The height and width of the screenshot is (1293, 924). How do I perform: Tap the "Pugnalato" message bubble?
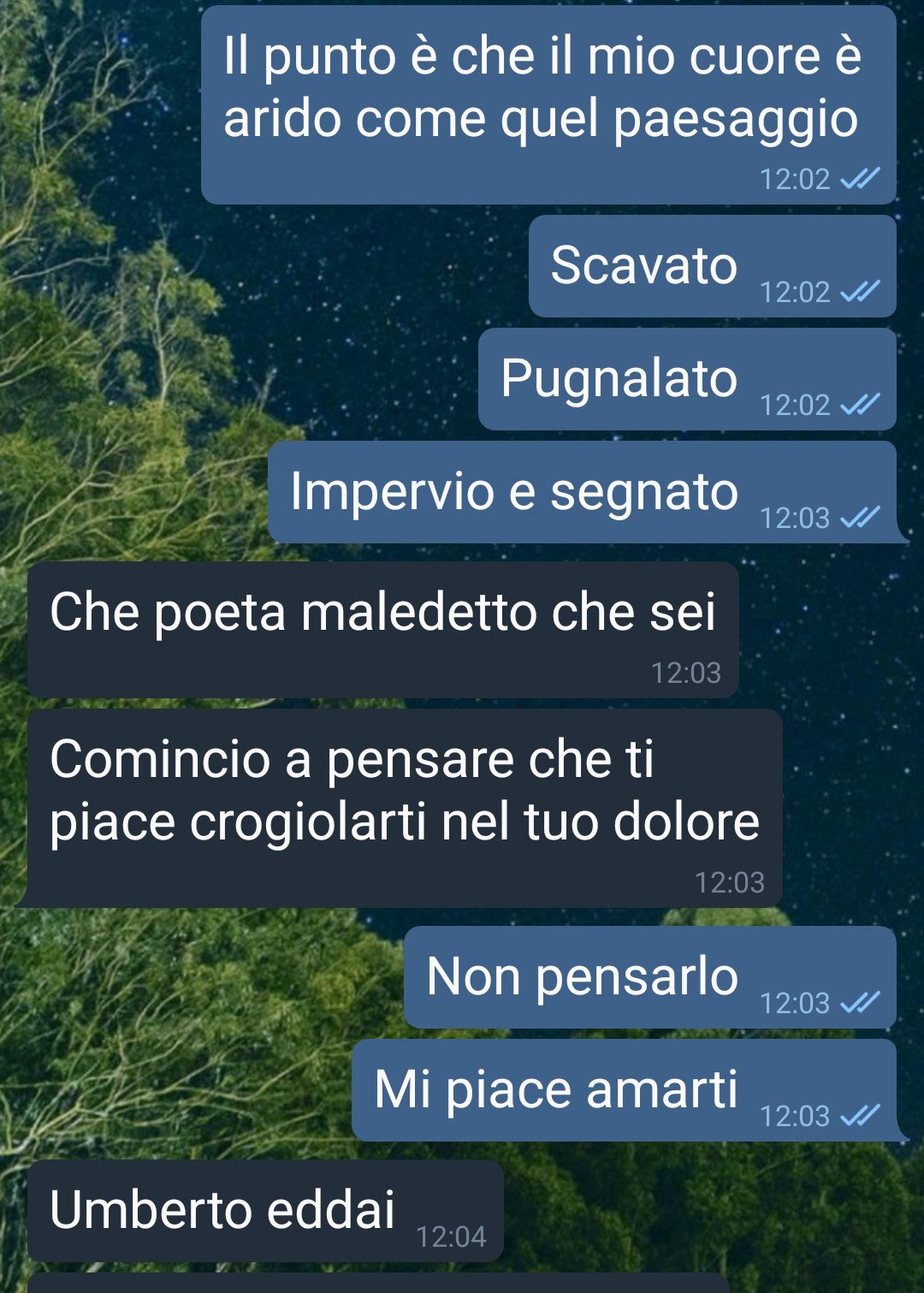tap(686, 379)
